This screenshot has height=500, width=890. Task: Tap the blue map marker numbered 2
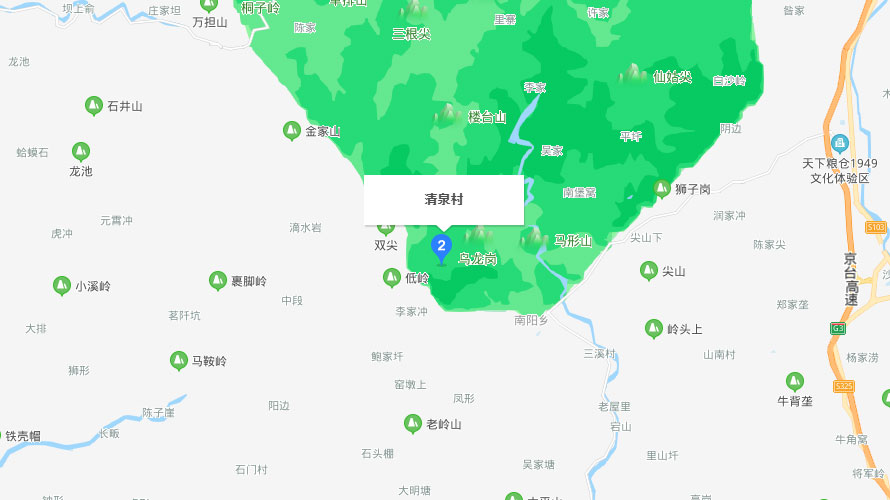(x=441, y=246)
